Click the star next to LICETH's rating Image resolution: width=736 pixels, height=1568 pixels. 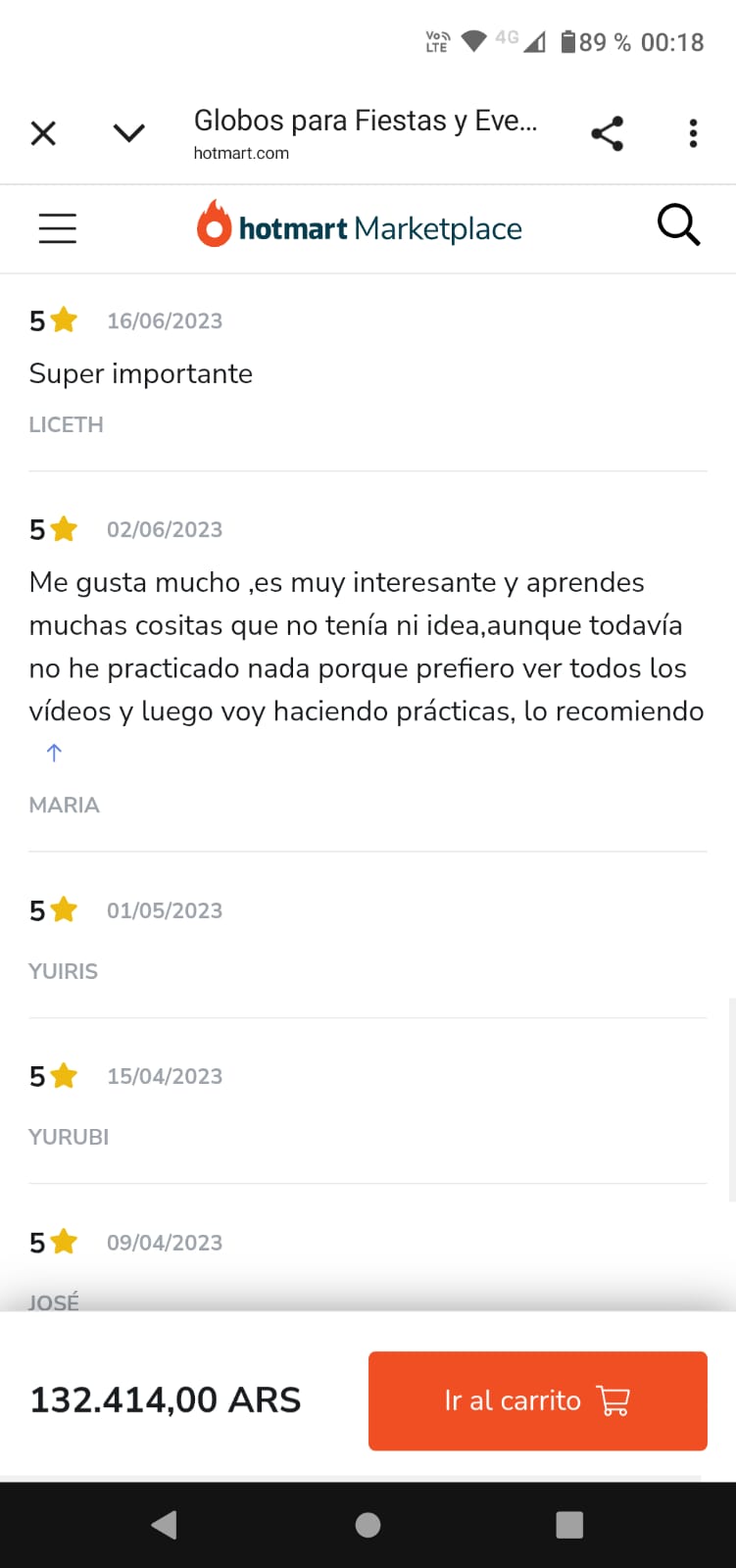65,318
